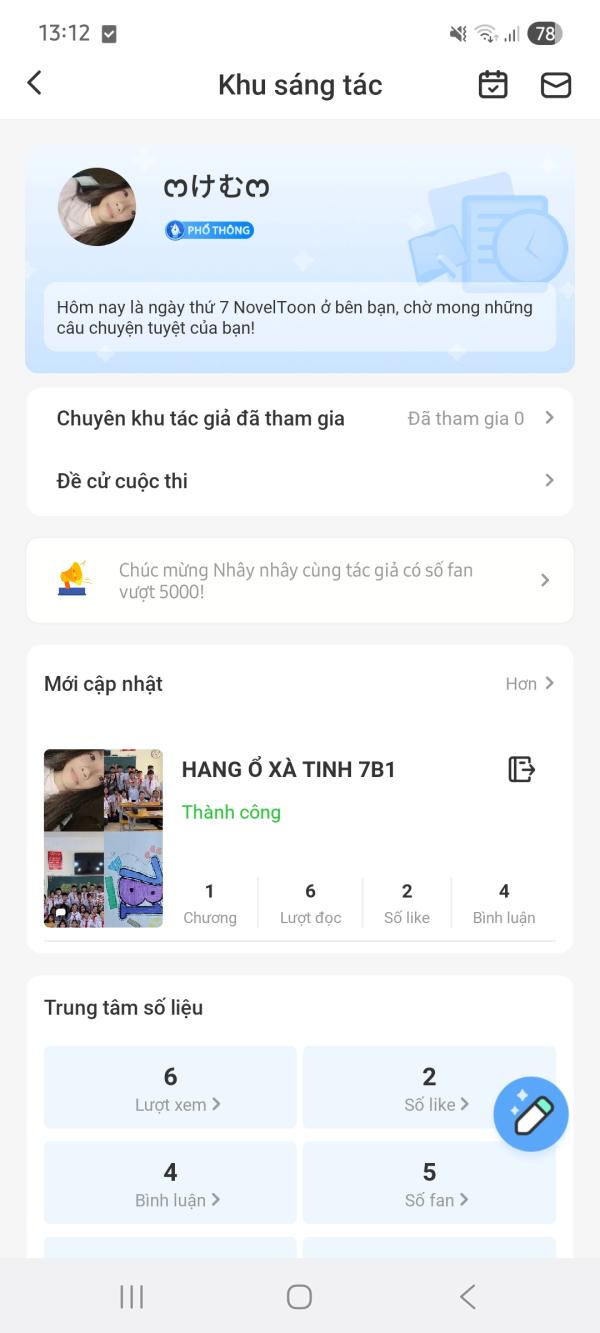Open the calendar check-in icon

click(x=493, y=85)
